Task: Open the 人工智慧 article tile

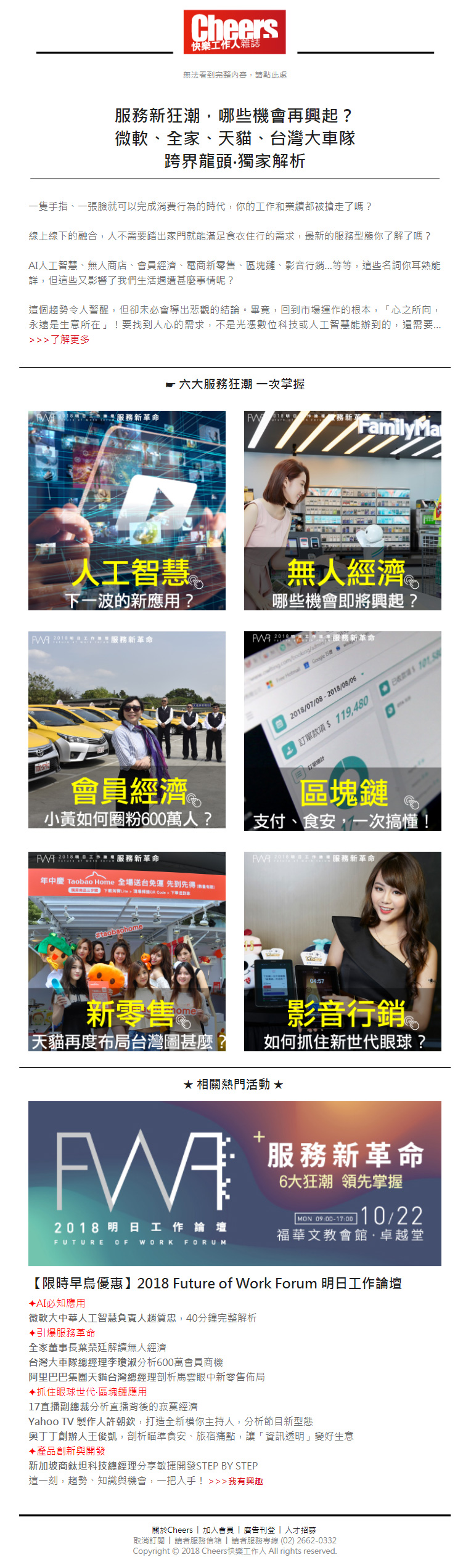Action: pyautogui.click(x=127, y=511)
